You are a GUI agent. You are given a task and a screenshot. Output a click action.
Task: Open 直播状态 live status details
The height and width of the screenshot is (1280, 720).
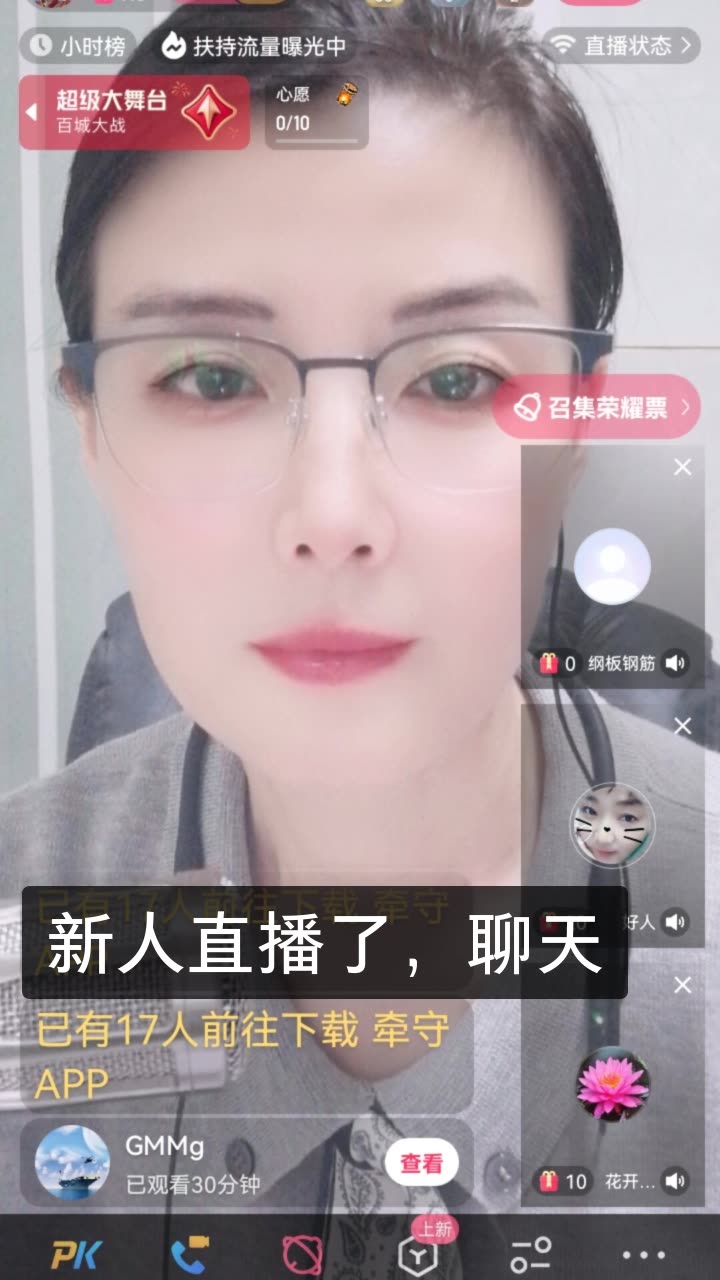(621, 45)
